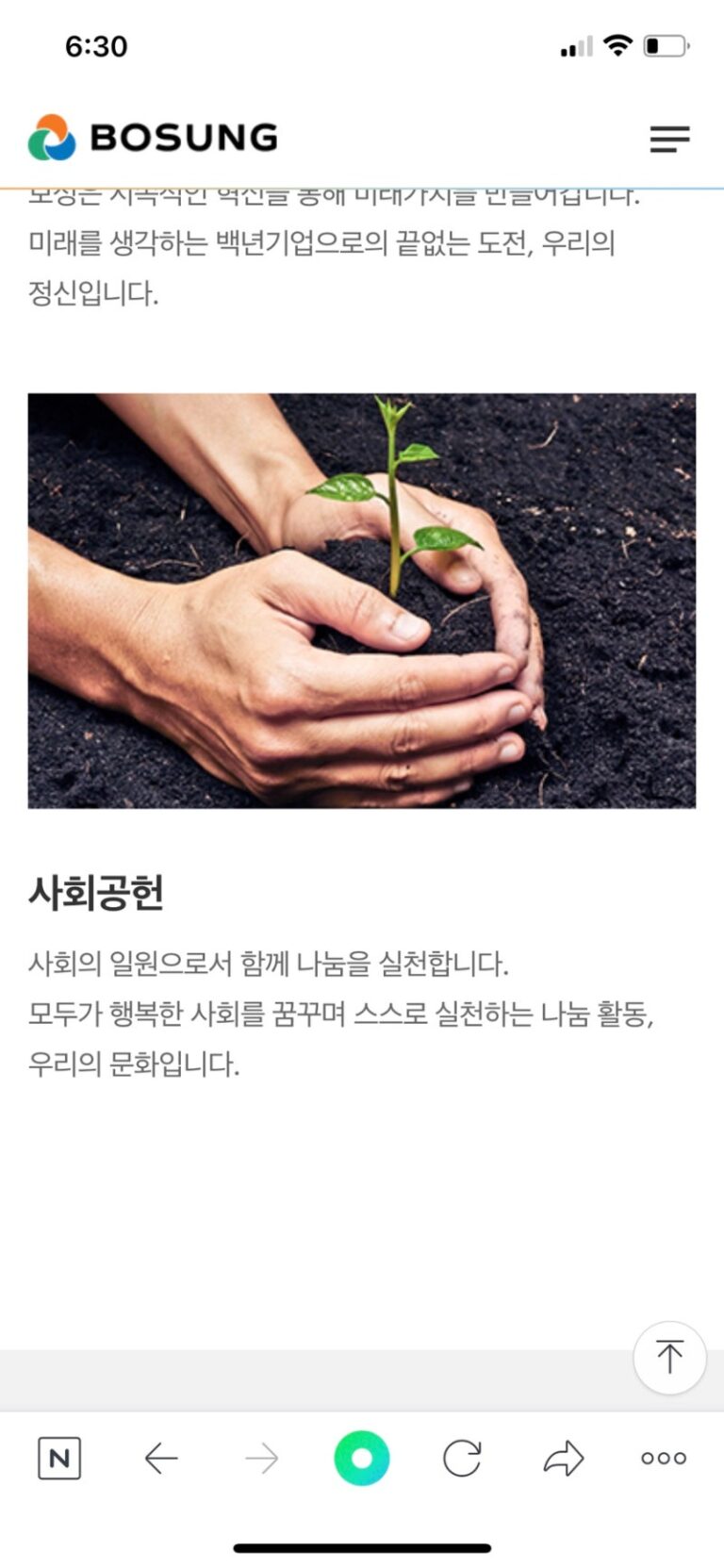Reload the current page

tap(462, 1458)
